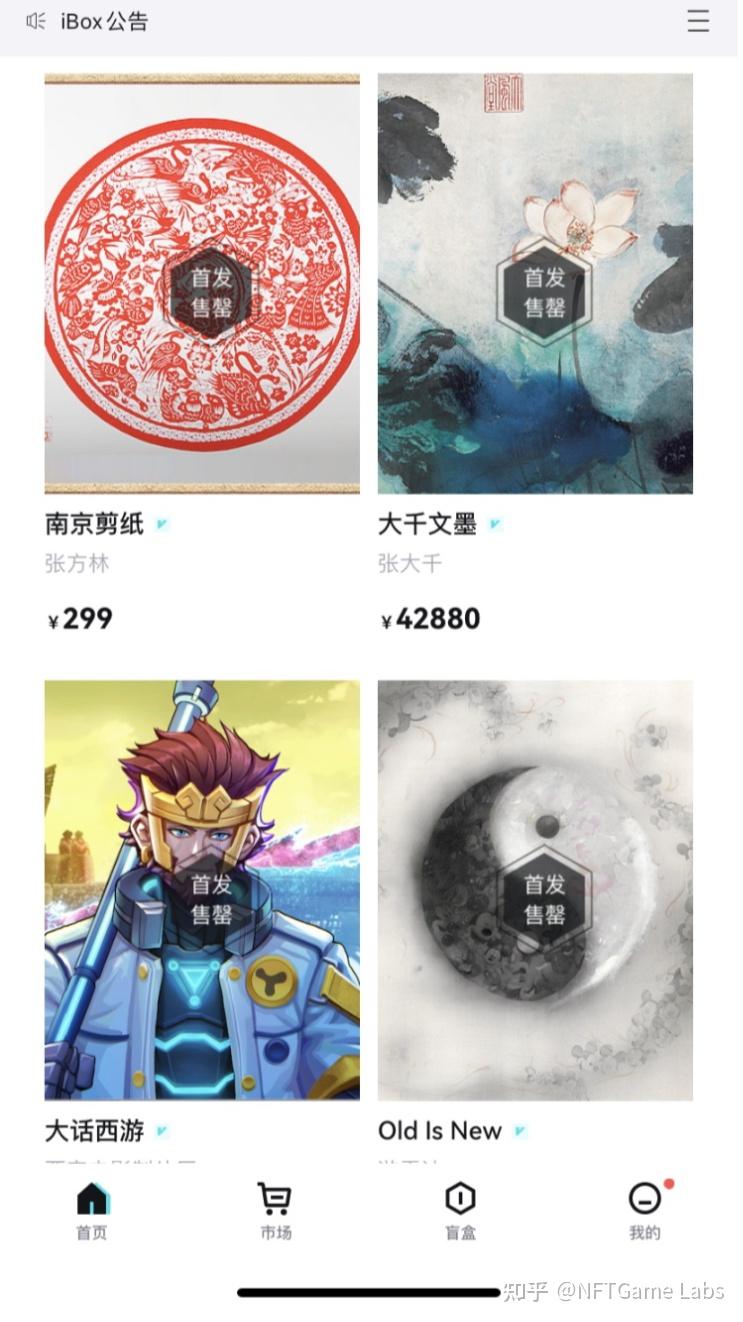
Task: Go to the 首页 home tab
Action: click(x=92, y=1211)
